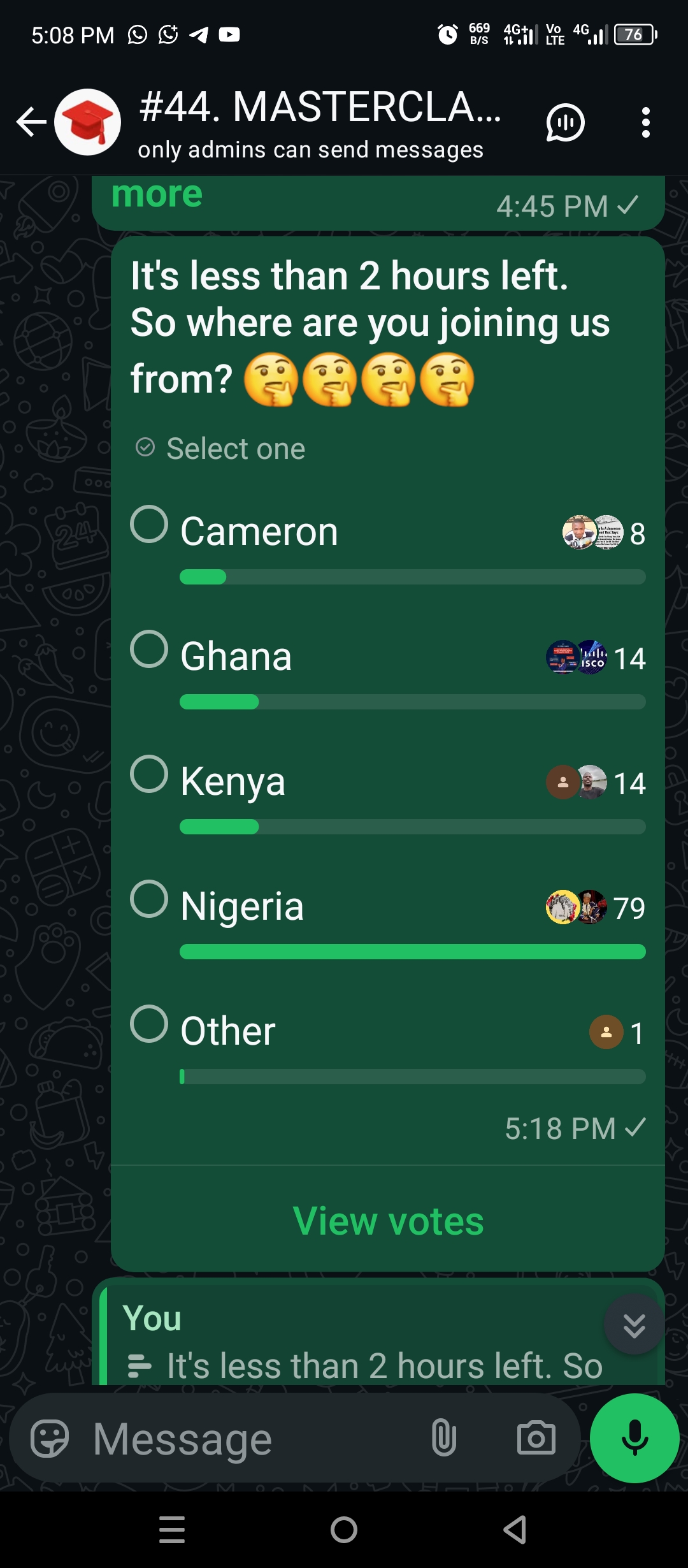Open the emoji and sticker picker

50,1439
